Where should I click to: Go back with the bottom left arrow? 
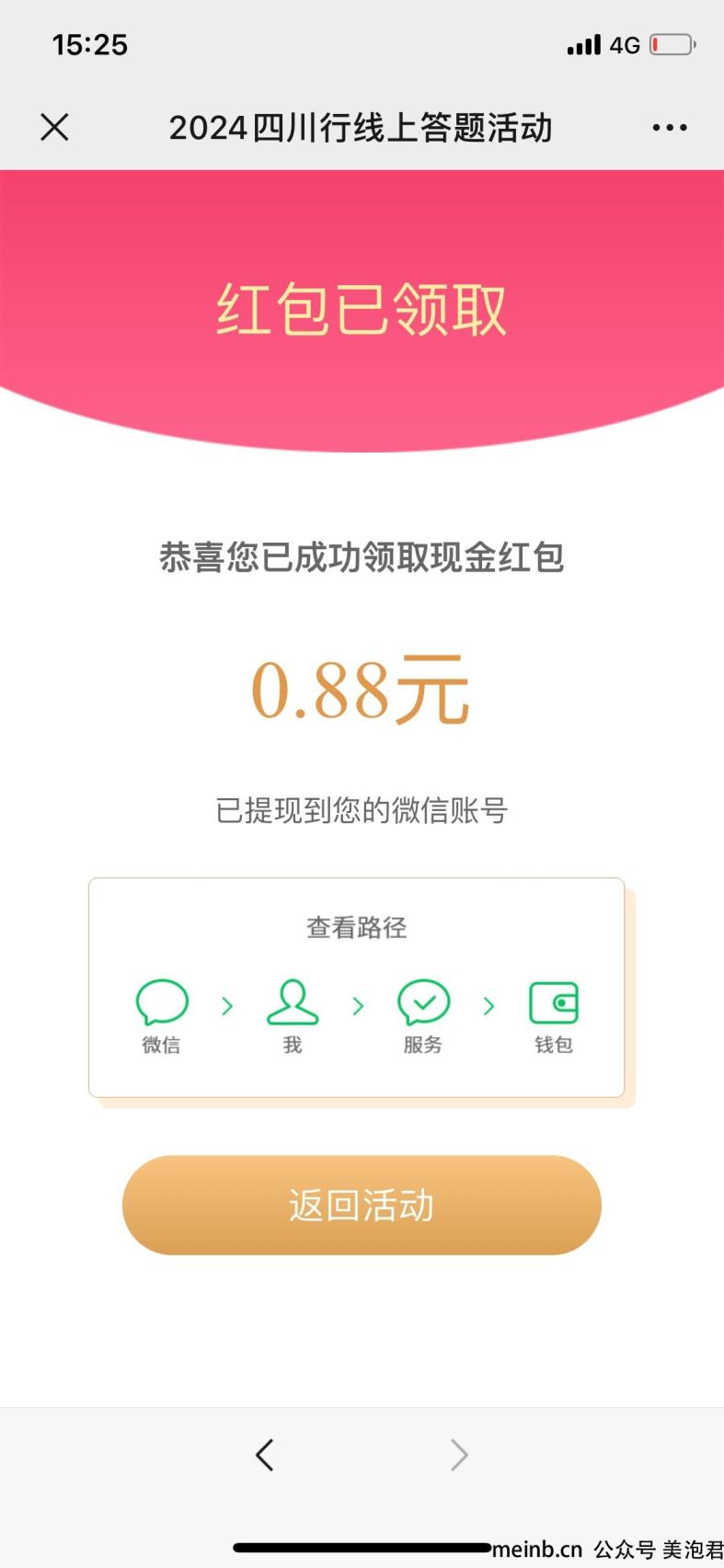(x=265, y=1455)
